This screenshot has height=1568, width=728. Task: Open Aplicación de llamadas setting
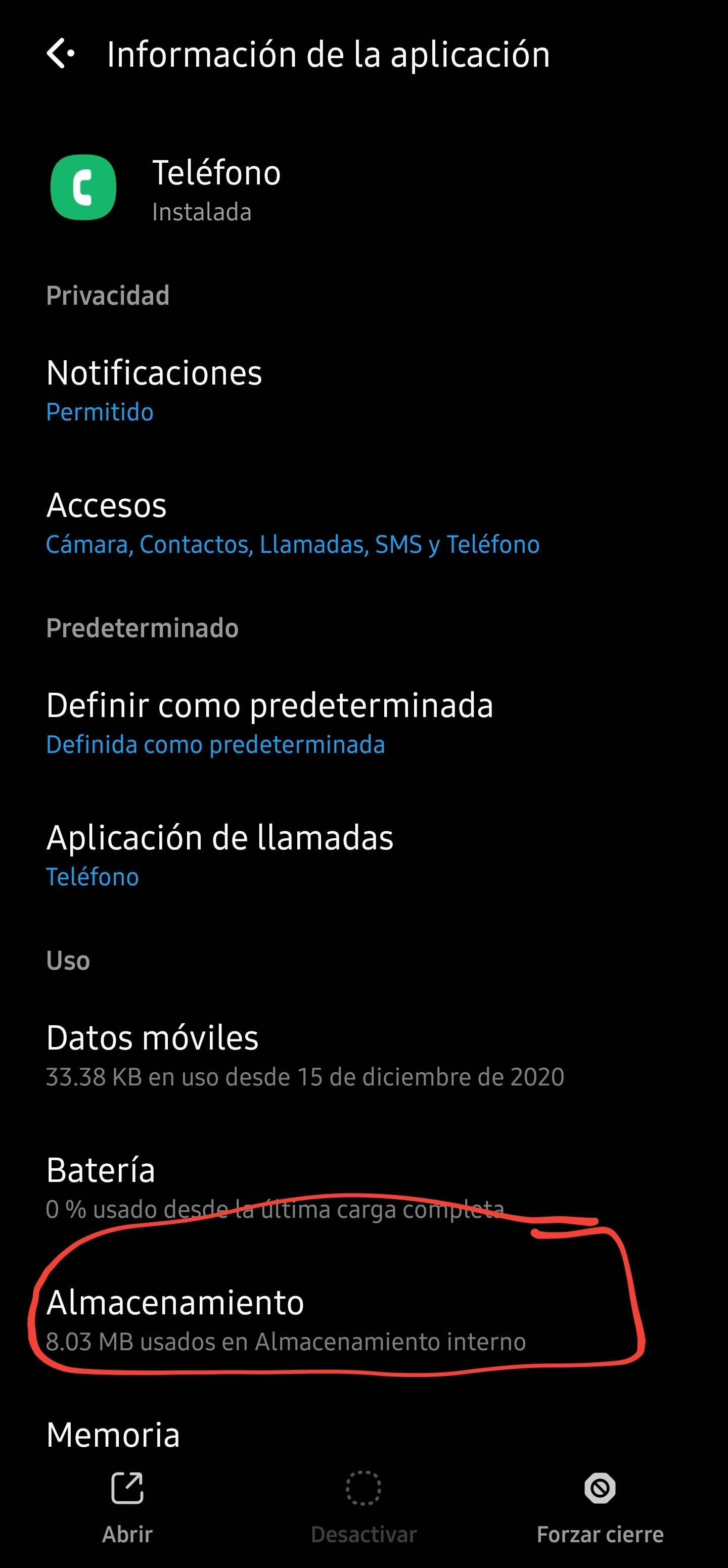click(x=363, y=855)
